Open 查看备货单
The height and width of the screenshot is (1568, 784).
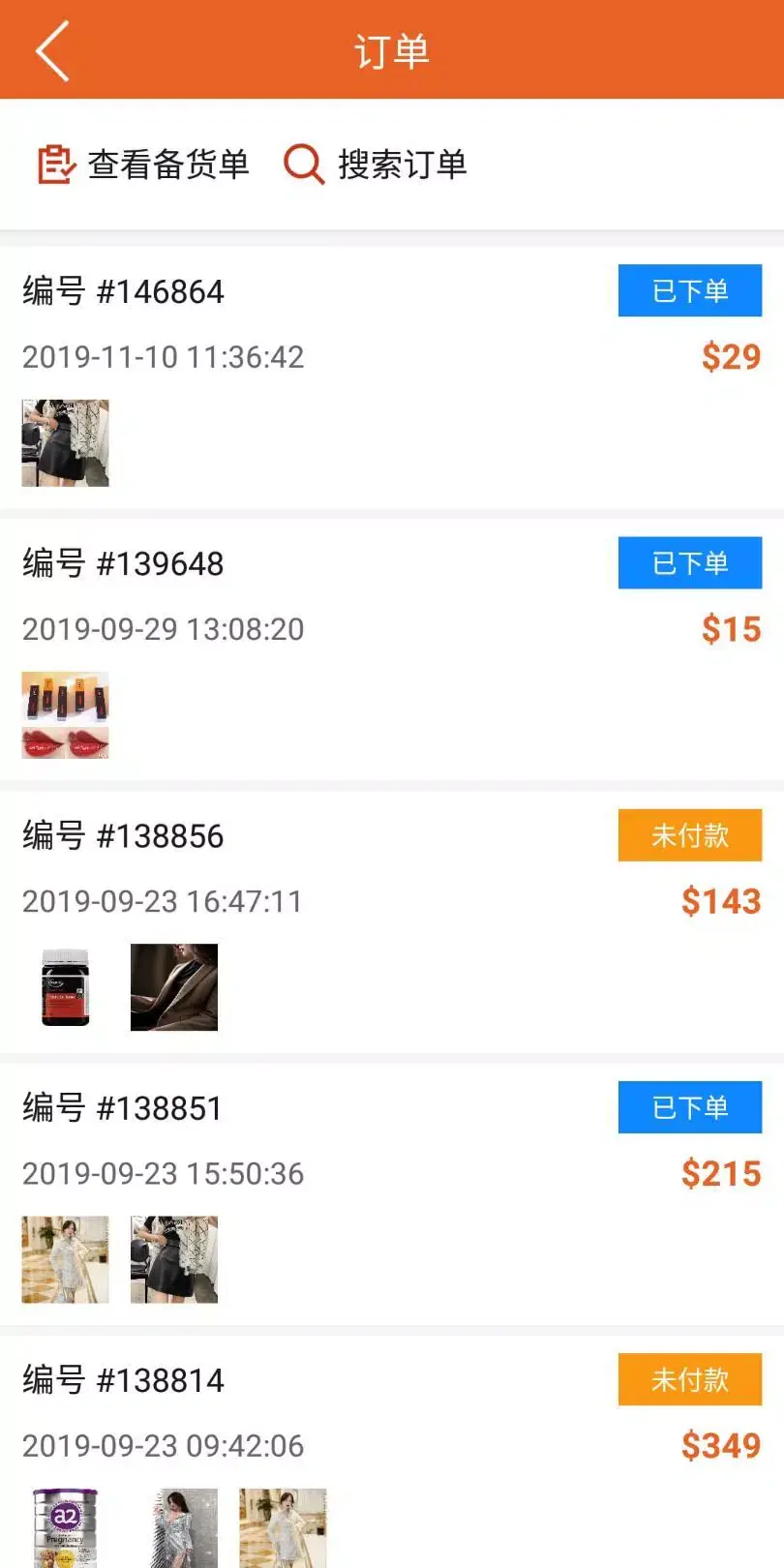[x=143, y=165]
